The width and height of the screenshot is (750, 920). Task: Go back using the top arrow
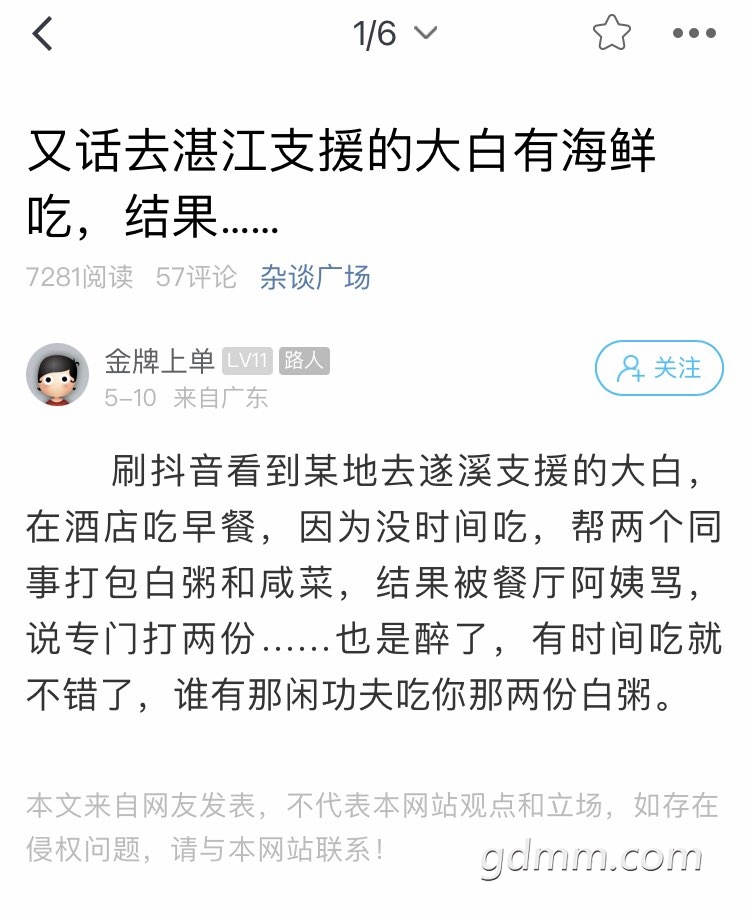(42, 35)
